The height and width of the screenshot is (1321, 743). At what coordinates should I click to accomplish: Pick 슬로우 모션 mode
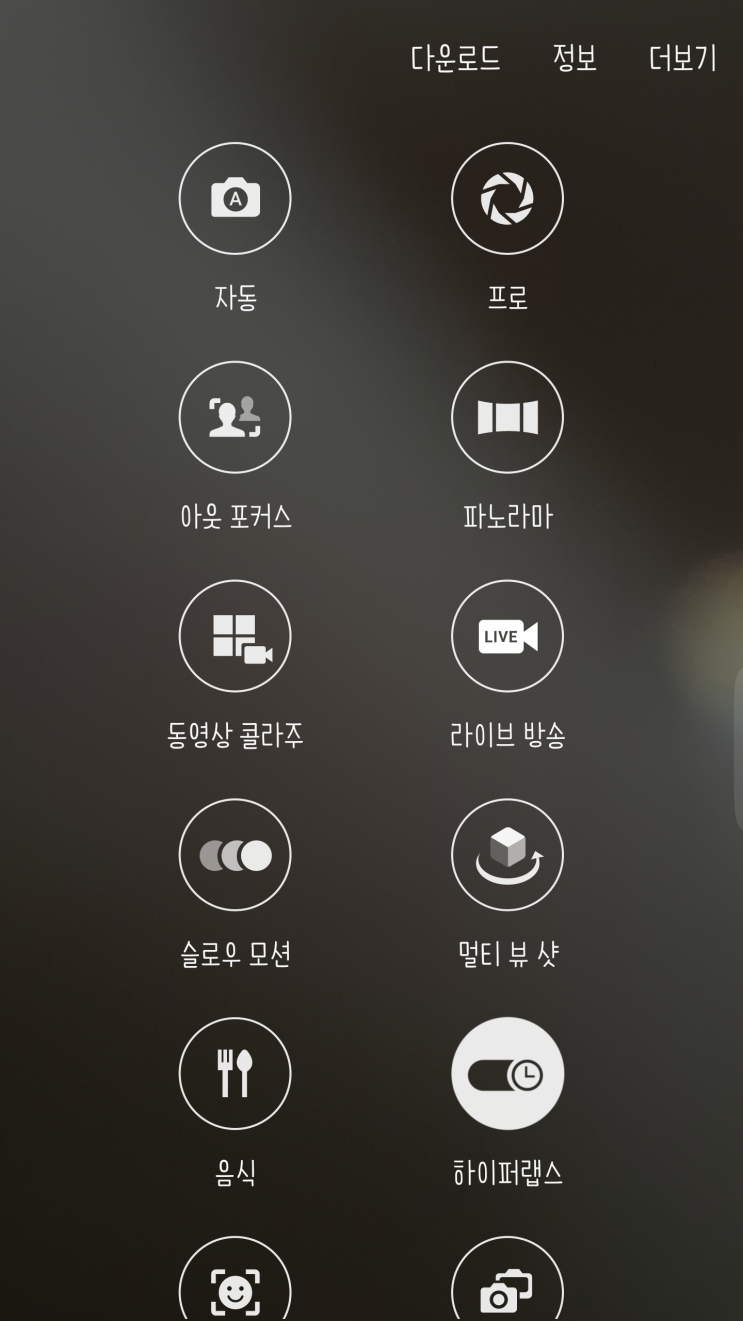pyautogui.click(x=235, y=855)
